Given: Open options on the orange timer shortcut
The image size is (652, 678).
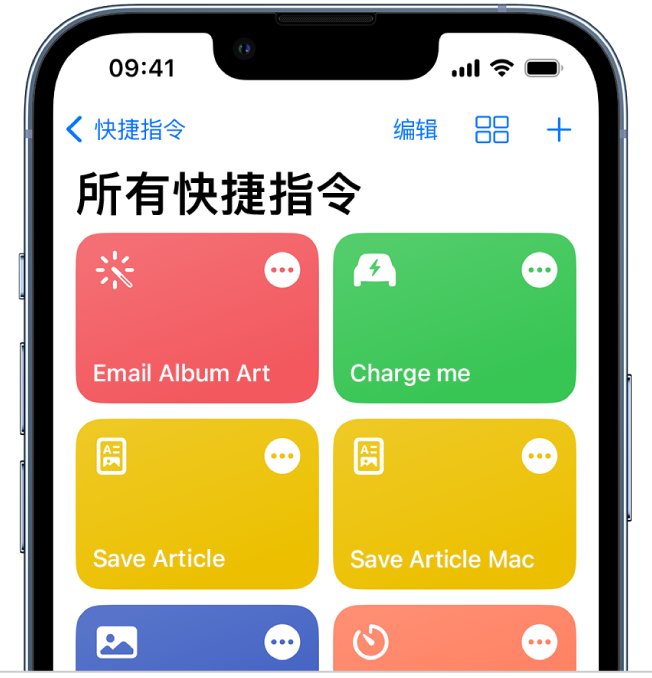Looking at the screenshot, I should (540, 641).
